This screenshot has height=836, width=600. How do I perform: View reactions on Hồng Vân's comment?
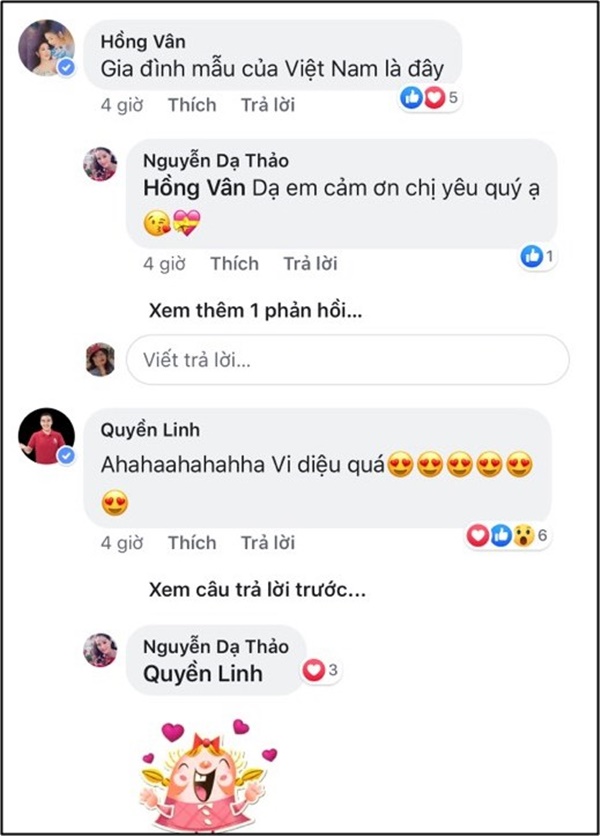(x=428, y=98)
